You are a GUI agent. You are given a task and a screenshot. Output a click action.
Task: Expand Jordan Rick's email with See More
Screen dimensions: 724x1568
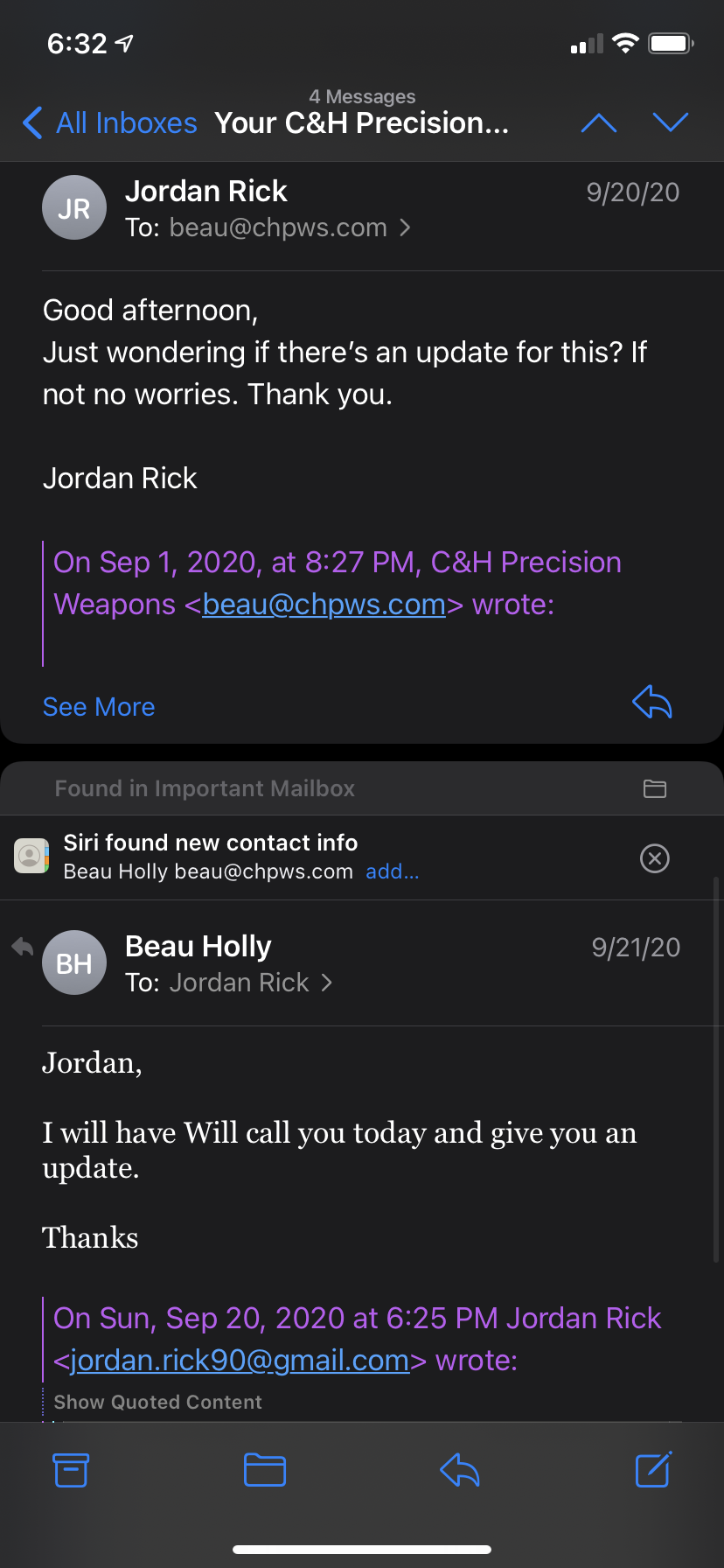tap(99, 707)
